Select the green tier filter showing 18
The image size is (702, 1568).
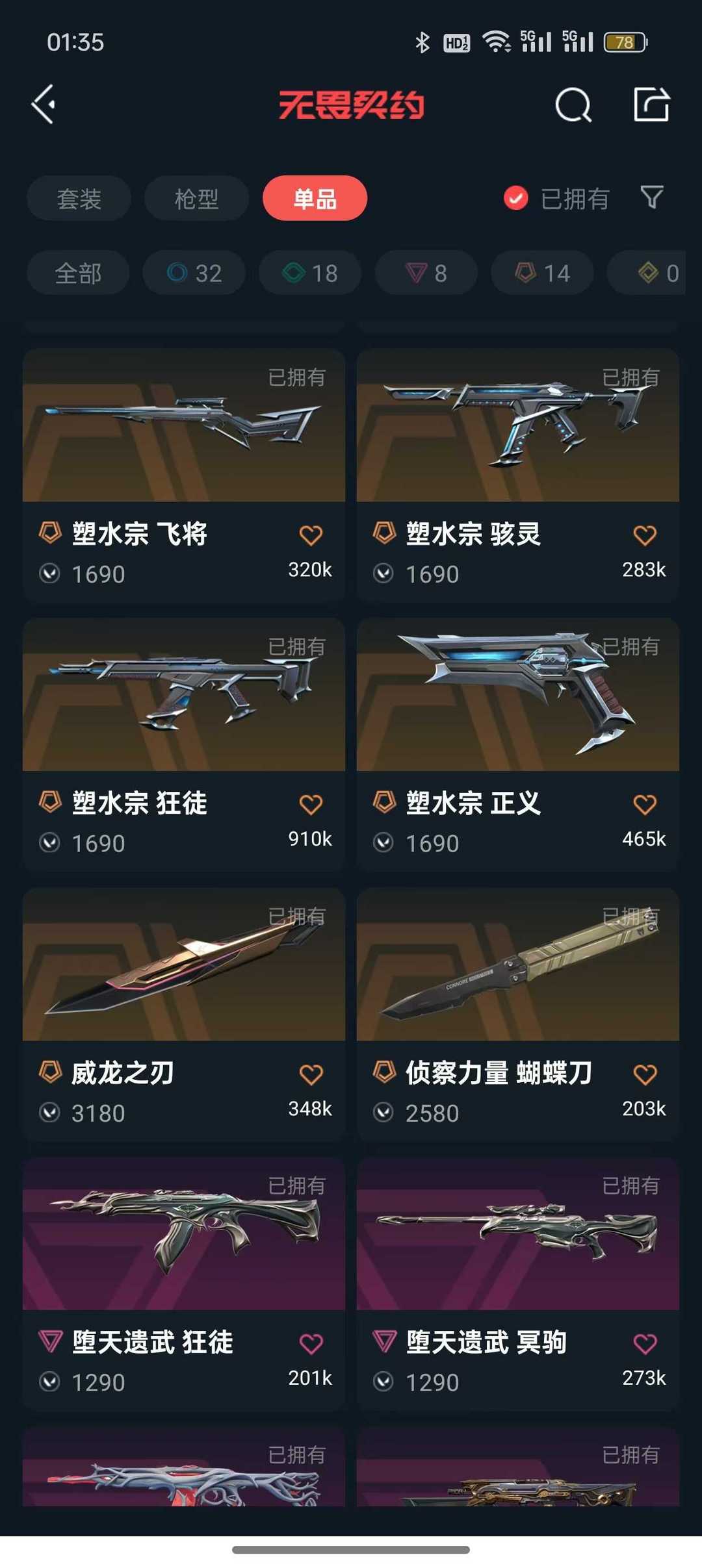[309, 273]
